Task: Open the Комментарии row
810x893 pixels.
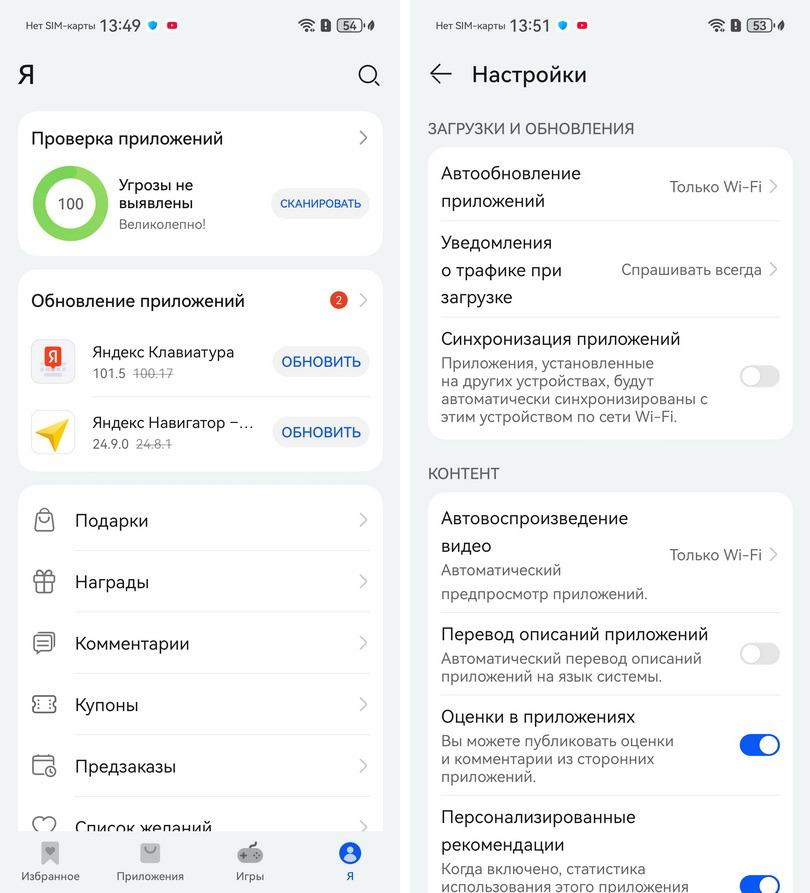Action: [x=200, y=644]
